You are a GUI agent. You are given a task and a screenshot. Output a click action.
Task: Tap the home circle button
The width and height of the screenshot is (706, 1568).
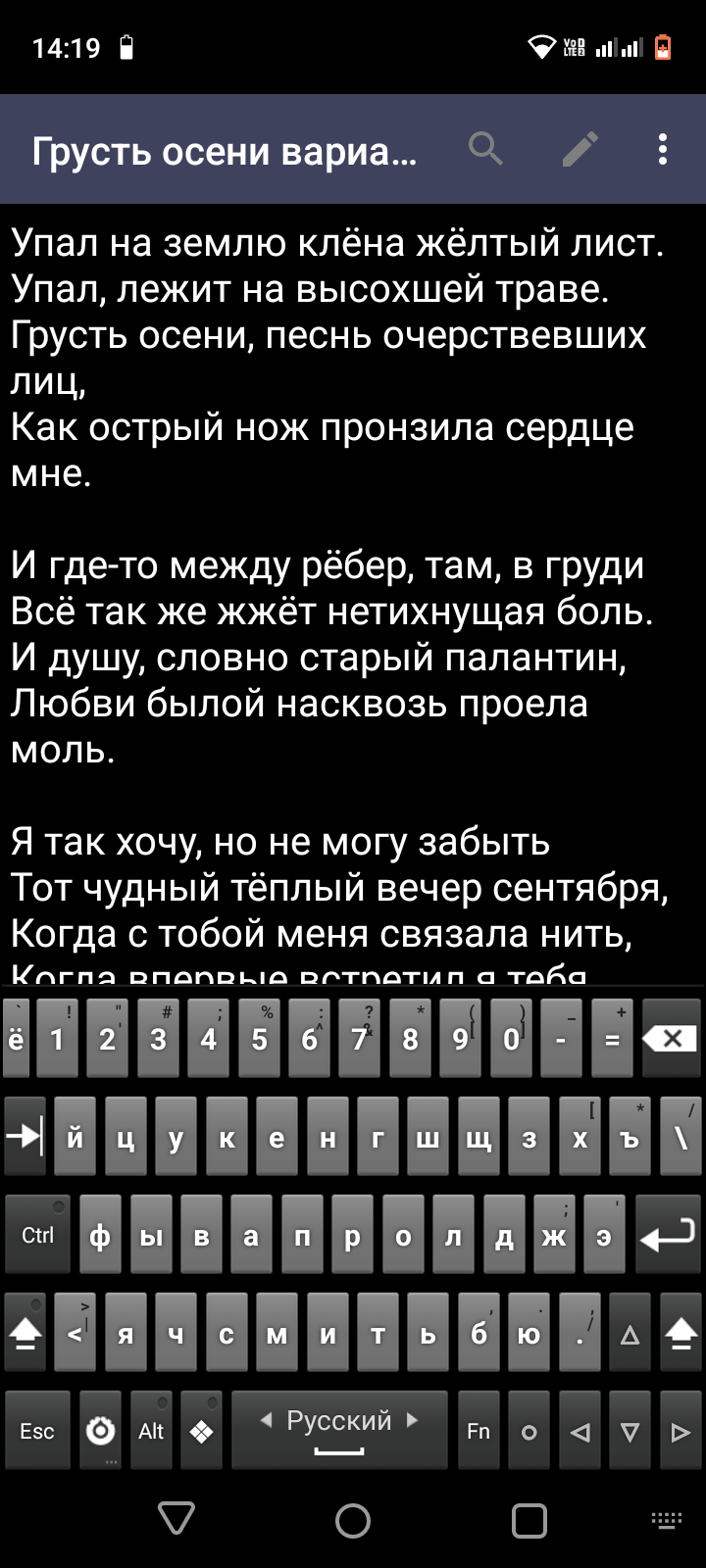[353, 1520]
